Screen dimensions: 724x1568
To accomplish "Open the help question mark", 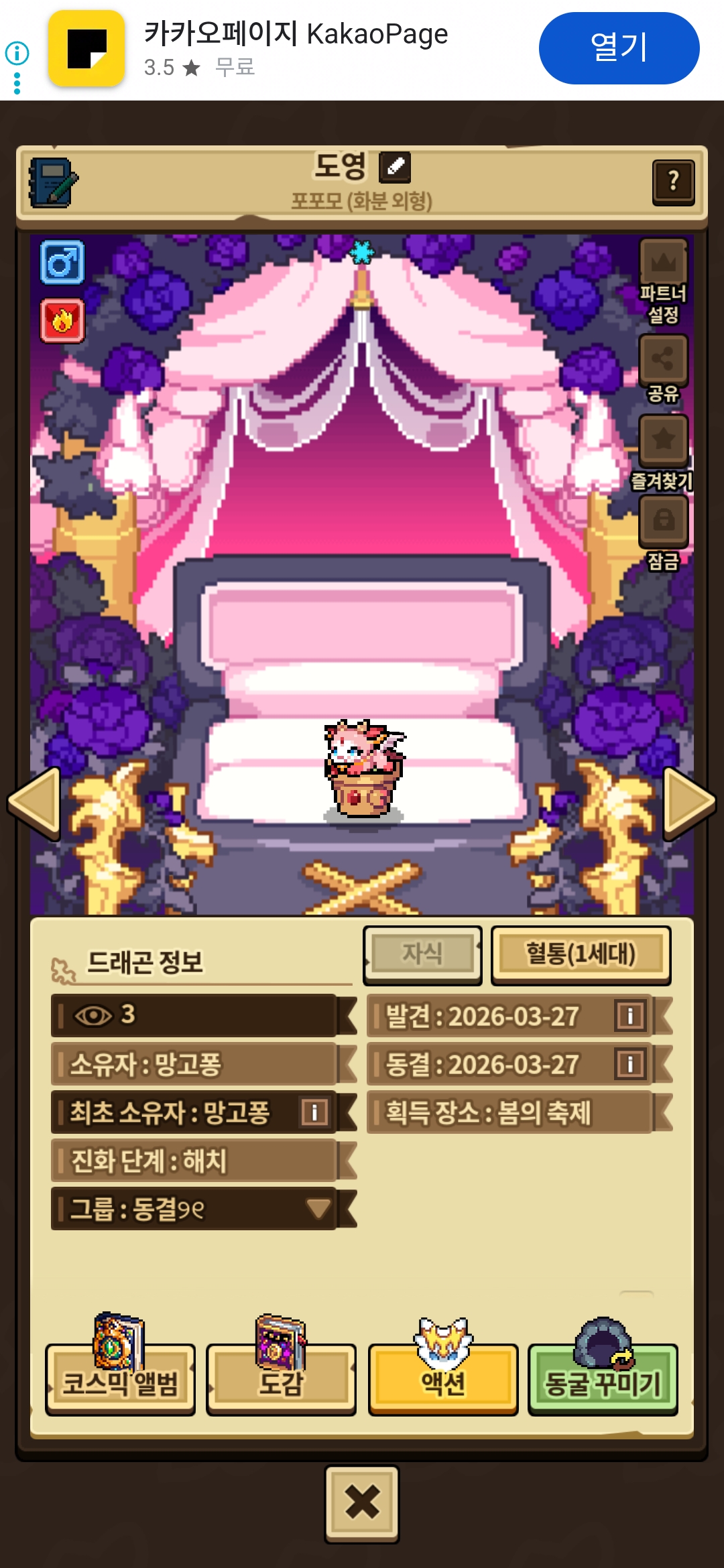I will pyautogui.click(x=673, y=182).
